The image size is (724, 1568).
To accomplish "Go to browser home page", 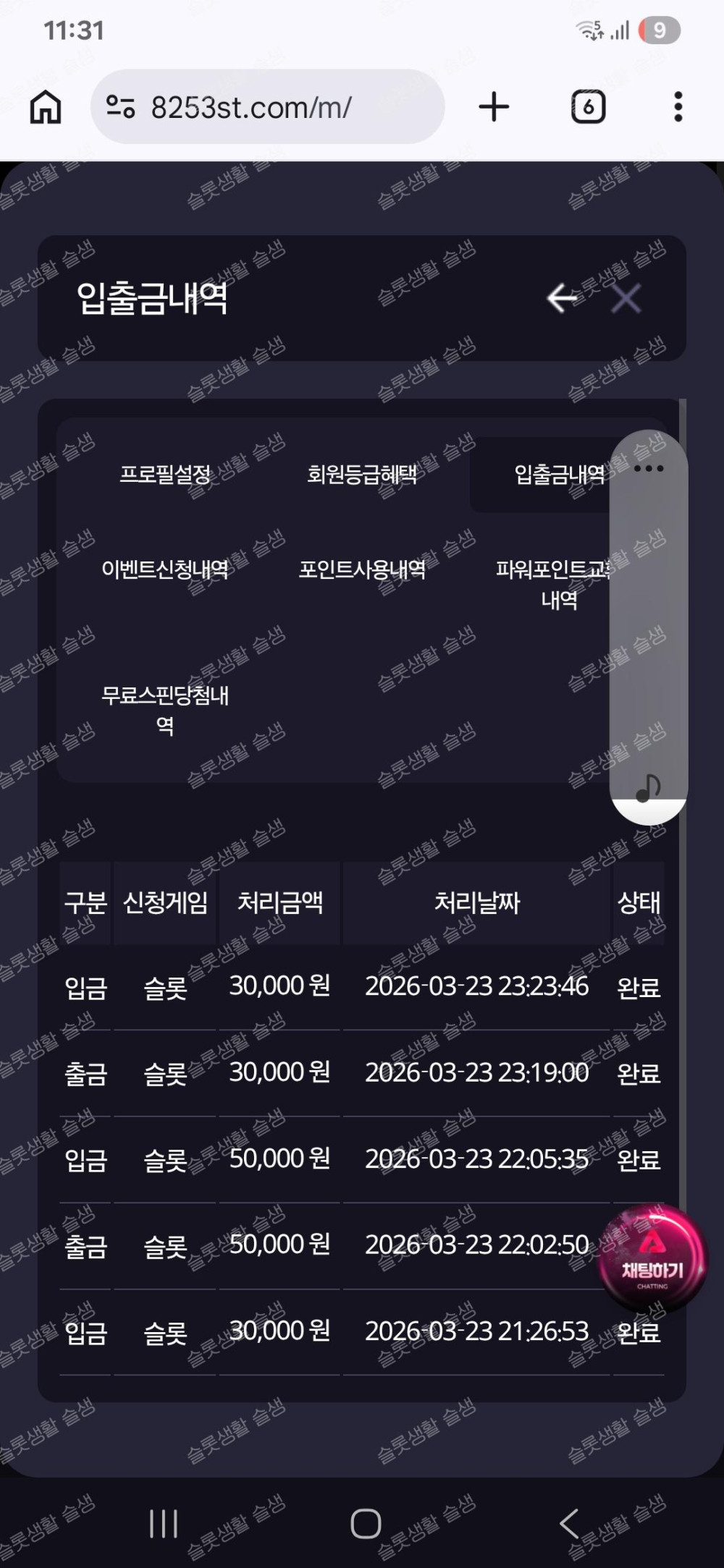I will click(x=46, y=108).
